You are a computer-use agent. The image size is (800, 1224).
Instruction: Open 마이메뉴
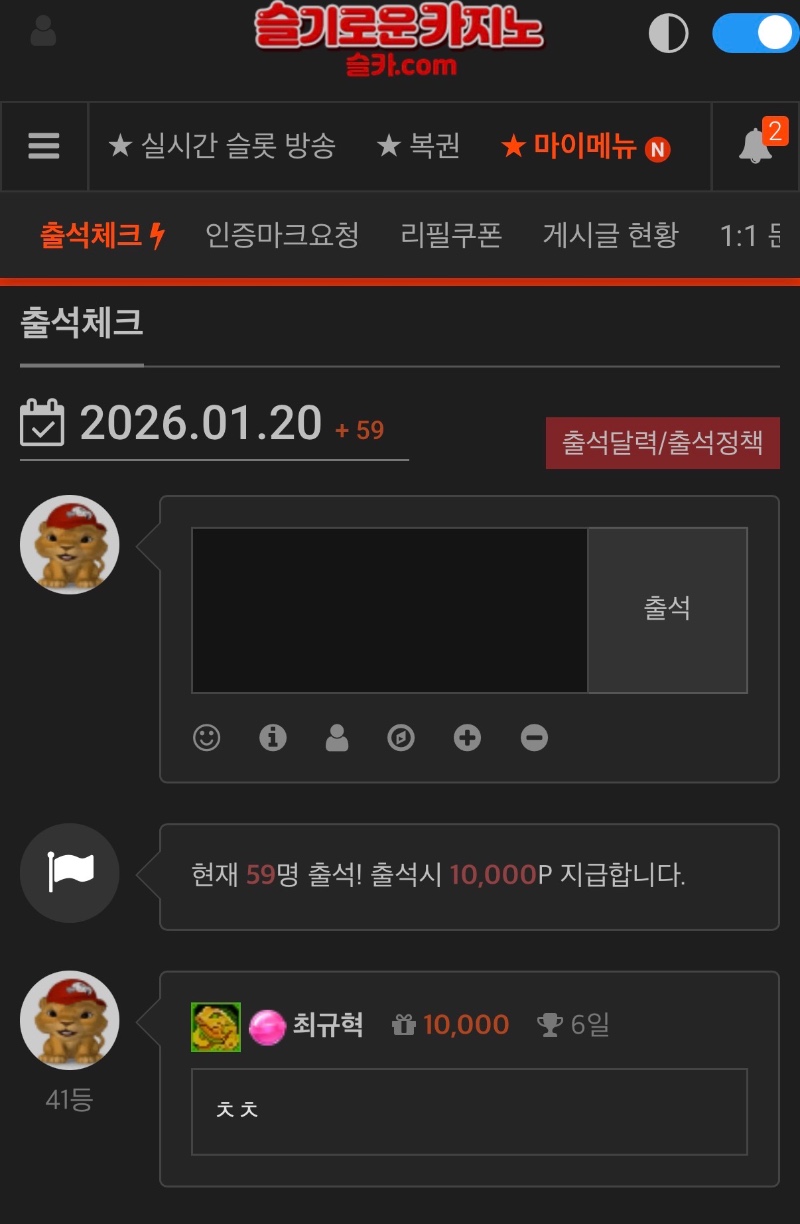pyautogui.click(x=584, y=147)
